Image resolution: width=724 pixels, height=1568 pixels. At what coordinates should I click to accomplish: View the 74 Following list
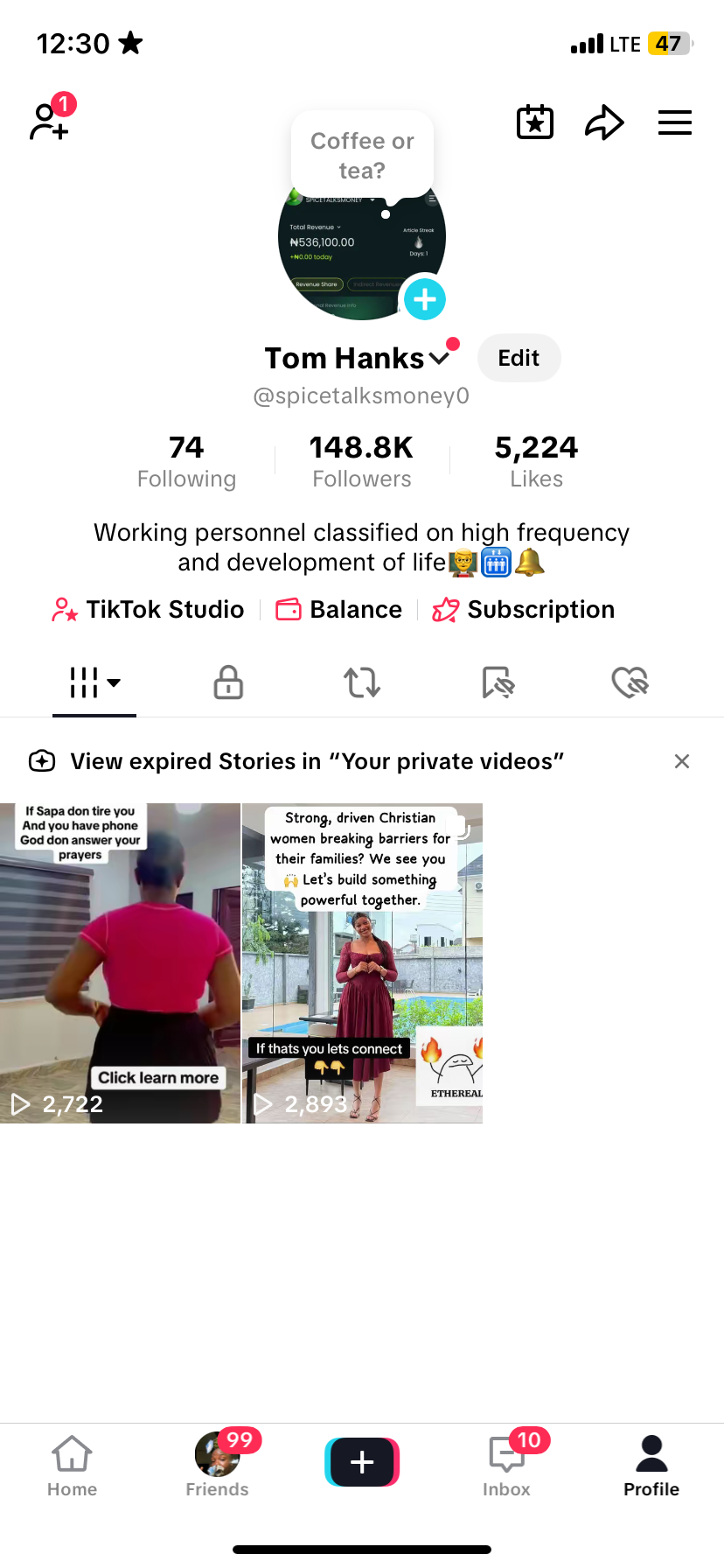tap(186, 462)
